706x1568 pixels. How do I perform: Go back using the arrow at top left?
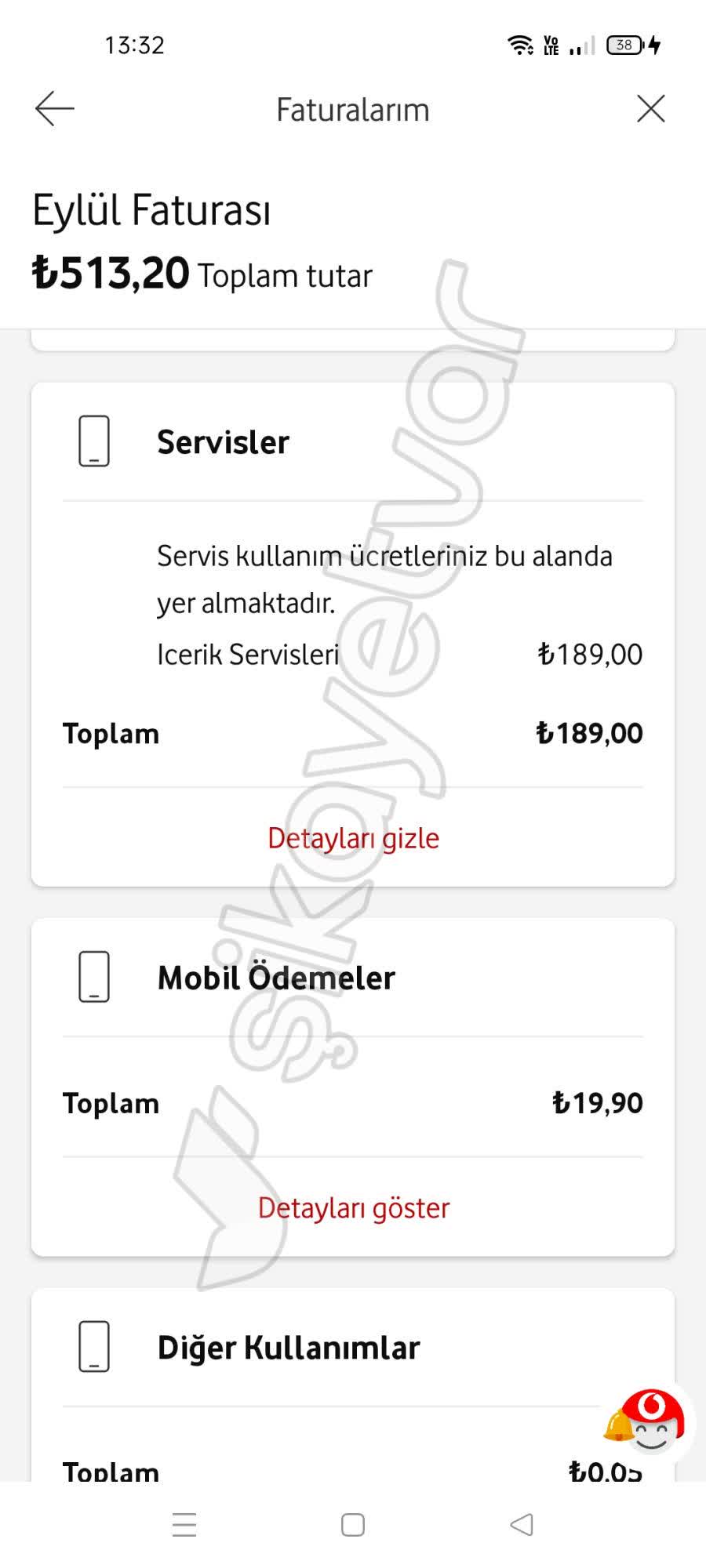point(53,109)
